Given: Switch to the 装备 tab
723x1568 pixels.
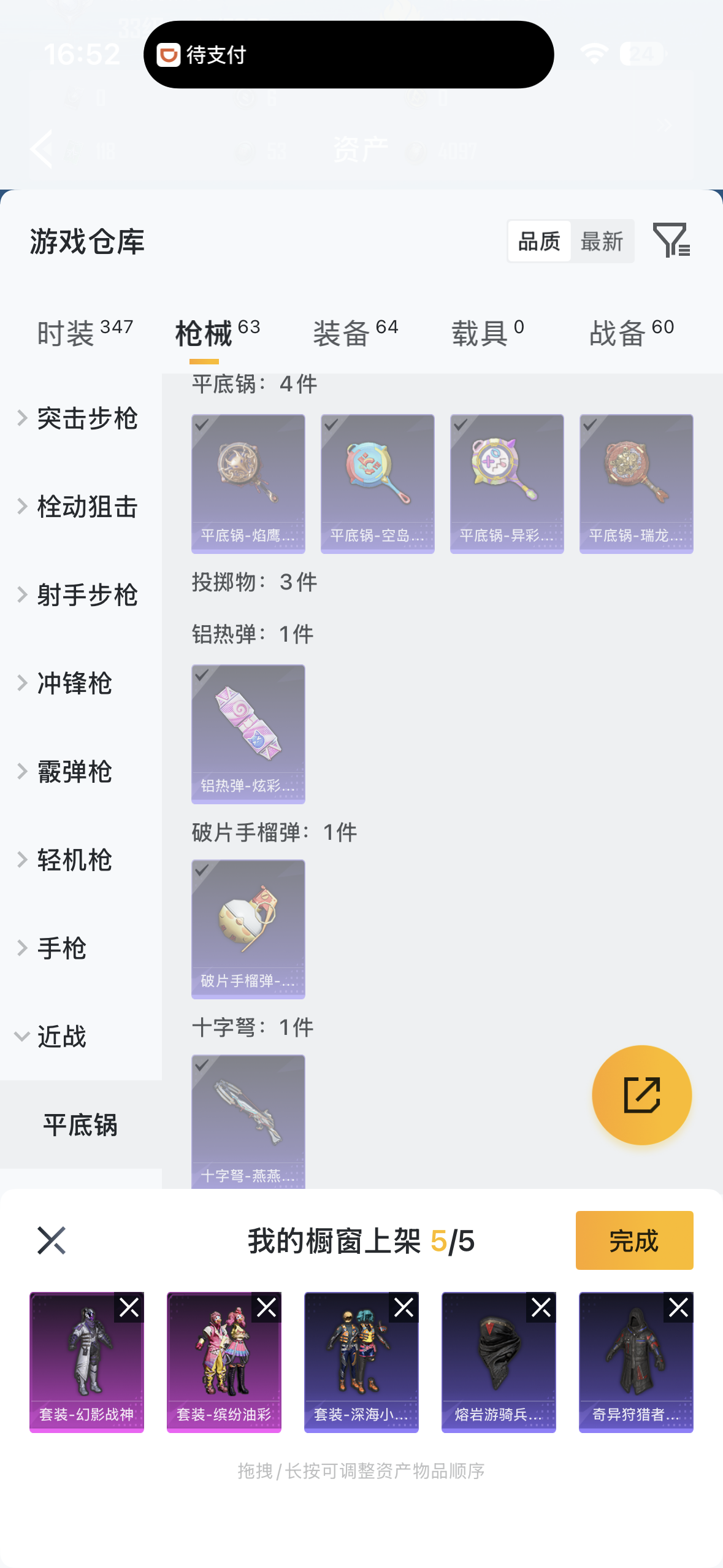Looking at the screenshot, I should point(355,333).
